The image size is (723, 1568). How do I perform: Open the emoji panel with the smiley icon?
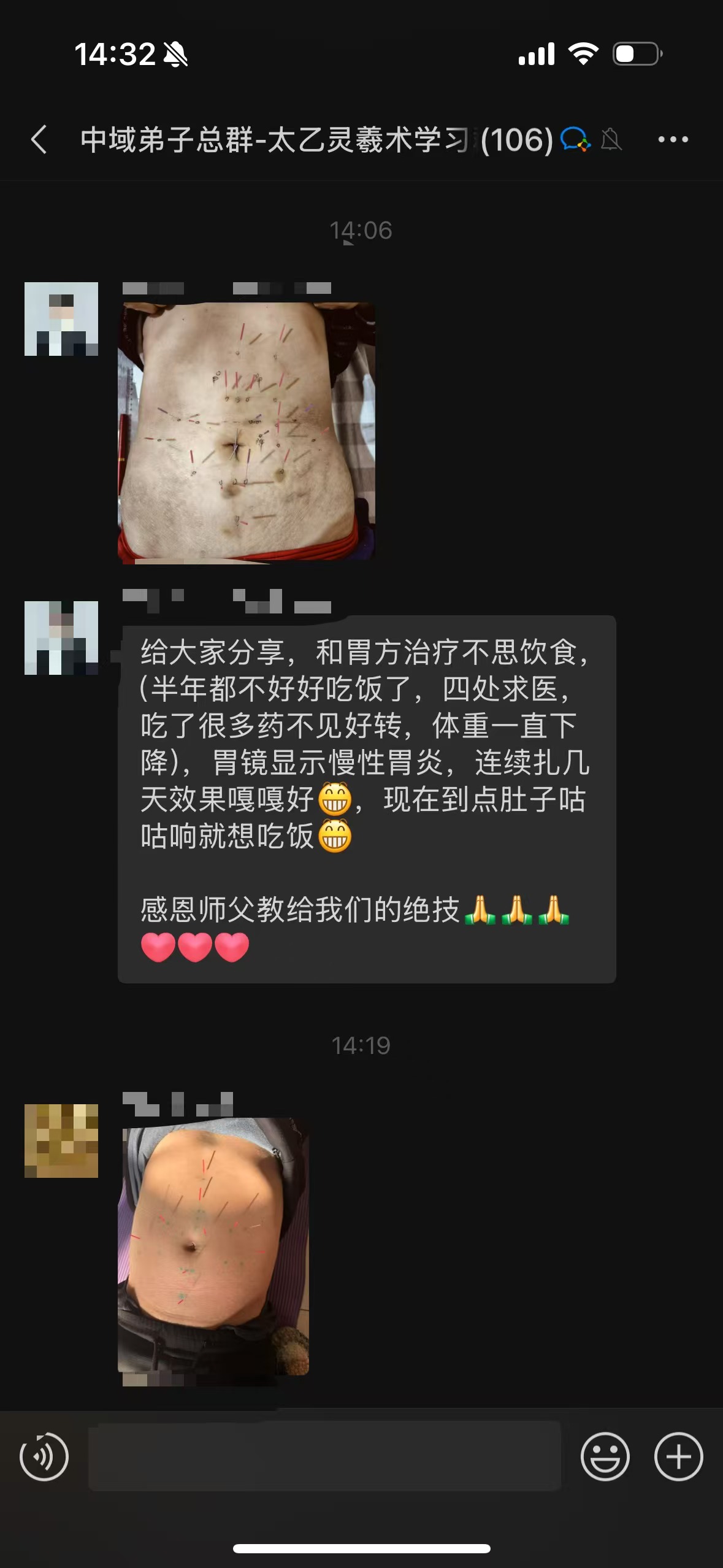click(x=604, y=1456)
